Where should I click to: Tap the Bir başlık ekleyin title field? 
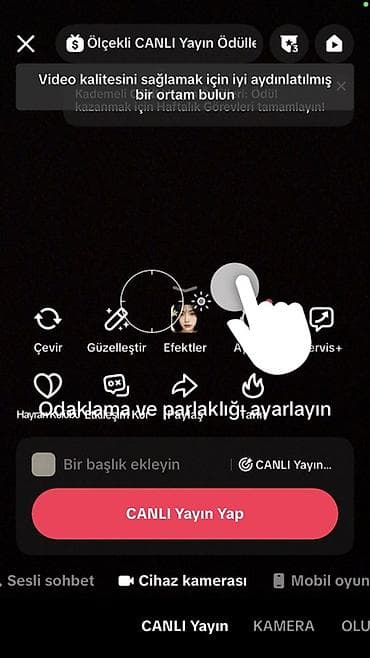pos(122,465)
